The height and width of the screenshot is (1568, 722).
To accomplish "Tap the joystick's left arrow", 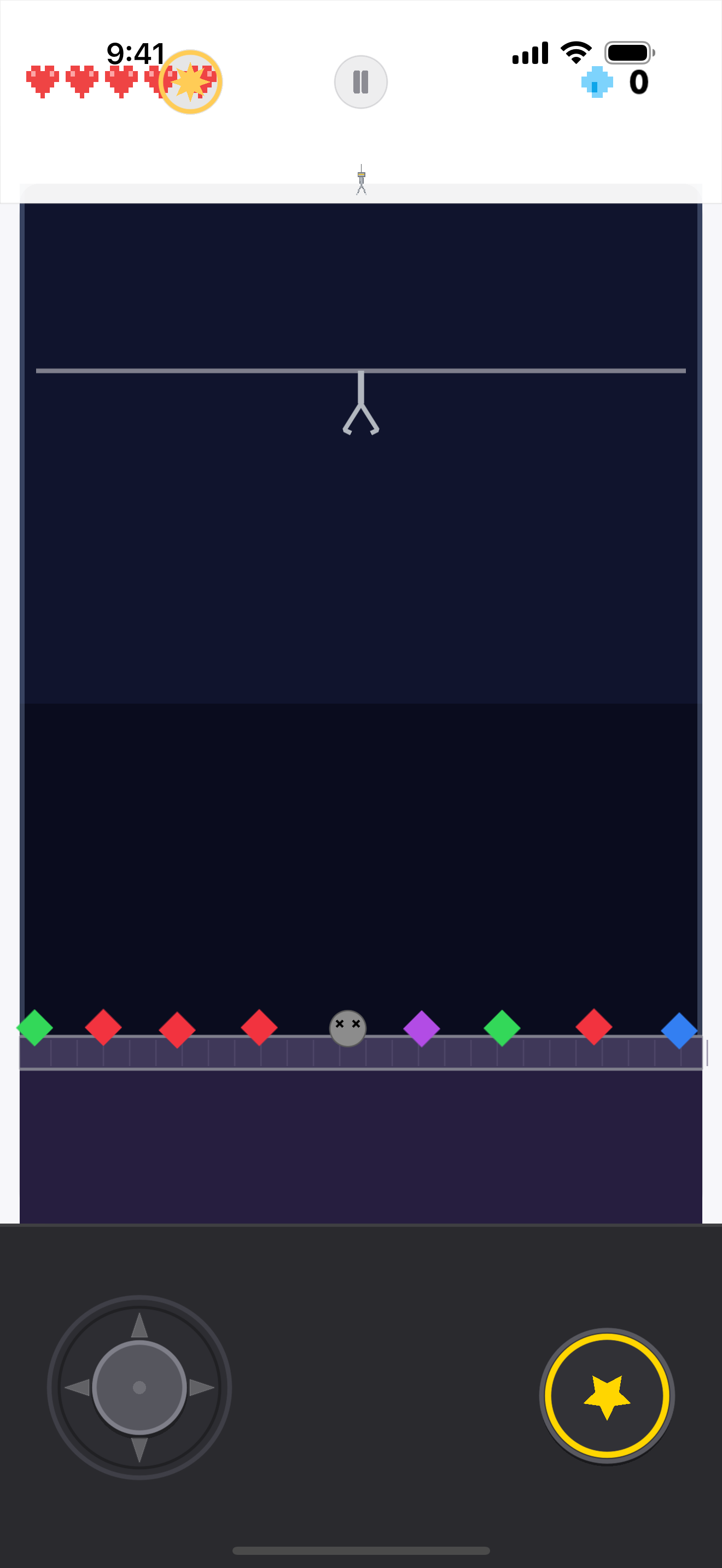I will [x=78, y=1387].
